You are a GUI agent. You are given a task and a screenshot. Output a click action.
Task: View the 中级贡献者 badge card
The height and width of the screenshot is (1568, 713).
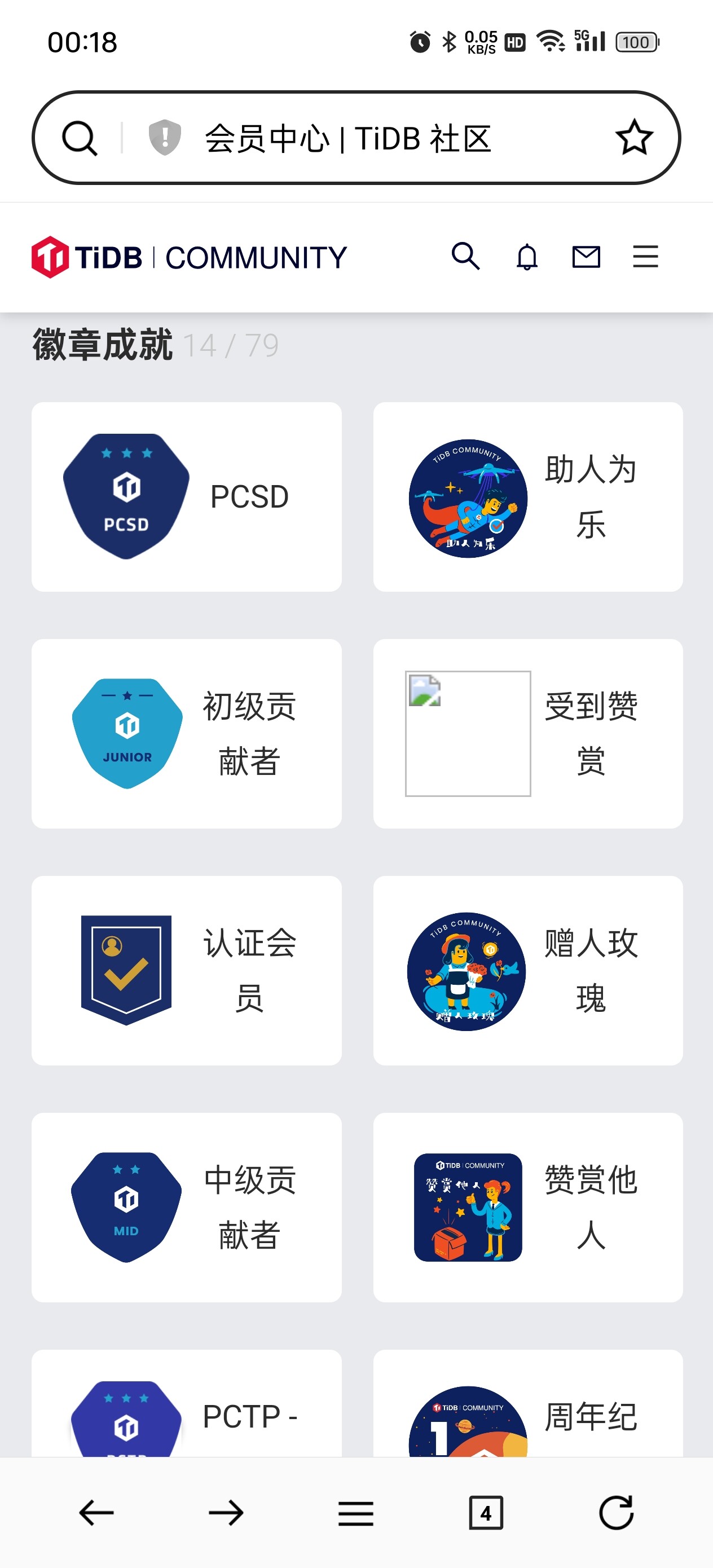coord(186,1207)
